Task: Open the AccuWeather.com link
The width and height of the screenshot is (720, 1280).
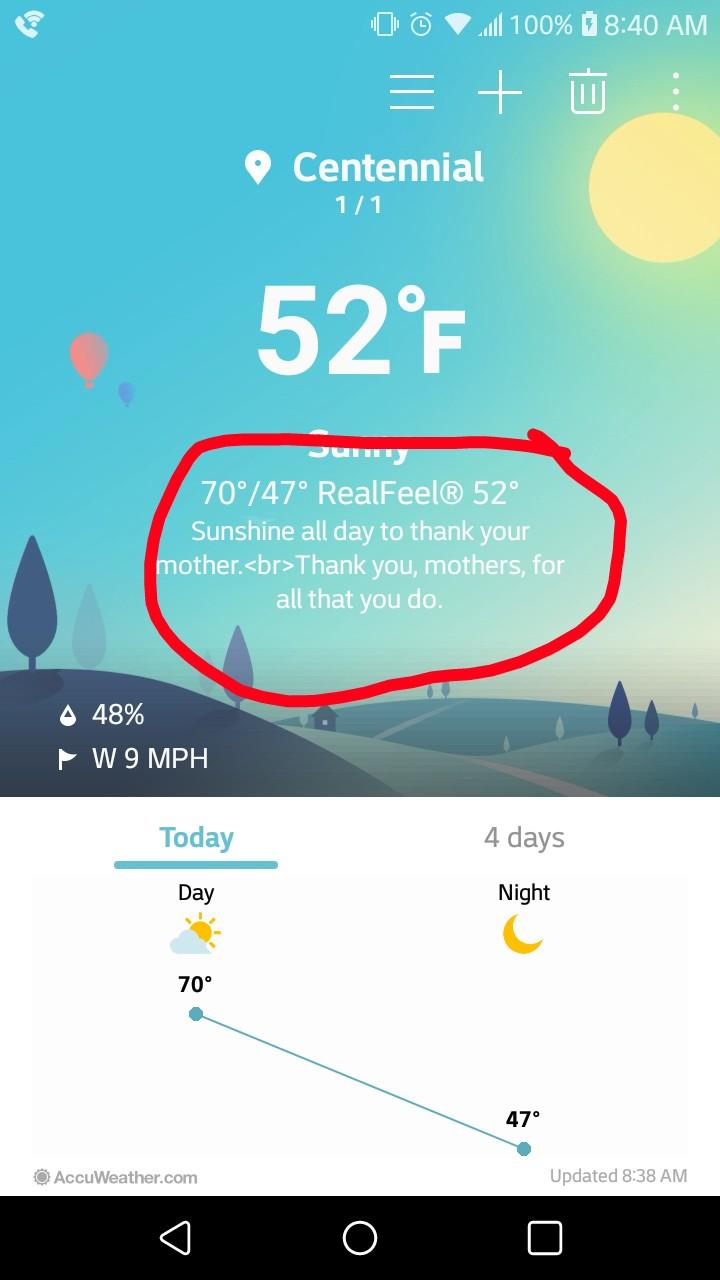Action: click(116, 1177)
